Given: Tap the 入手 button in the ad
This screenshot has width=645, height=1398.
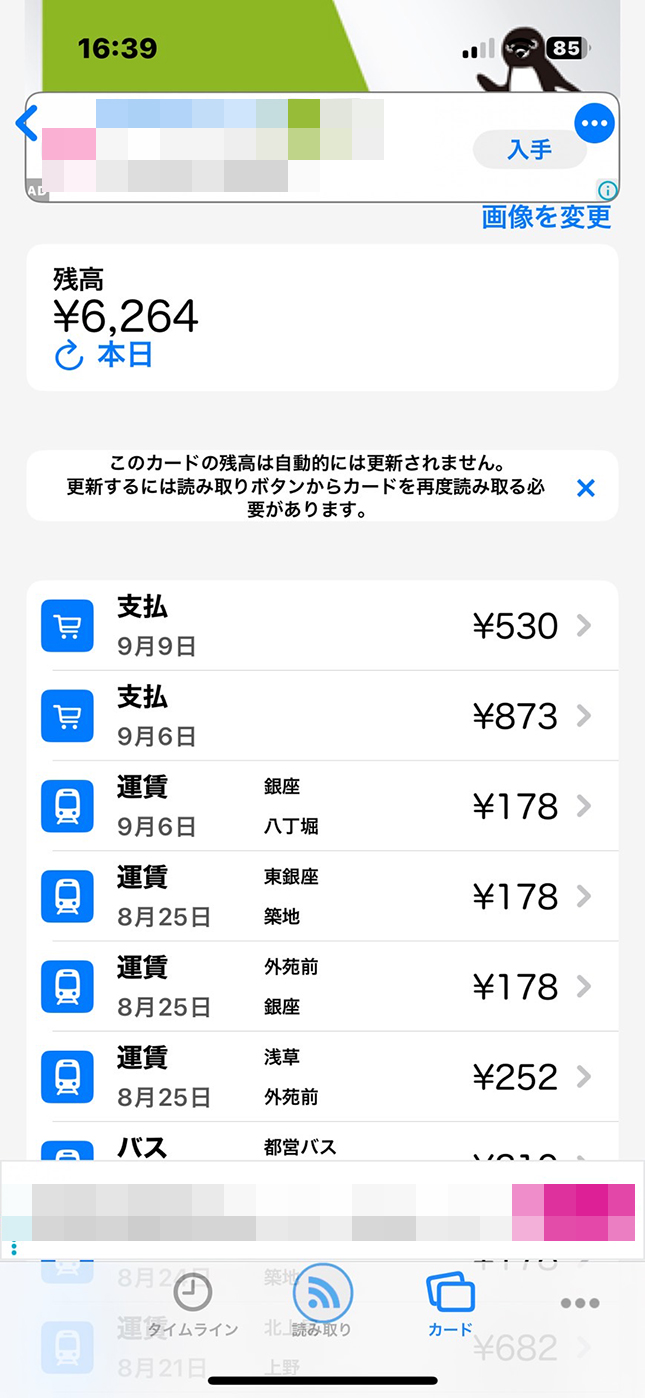Looking at the screenshot, I should pos(529,150).
